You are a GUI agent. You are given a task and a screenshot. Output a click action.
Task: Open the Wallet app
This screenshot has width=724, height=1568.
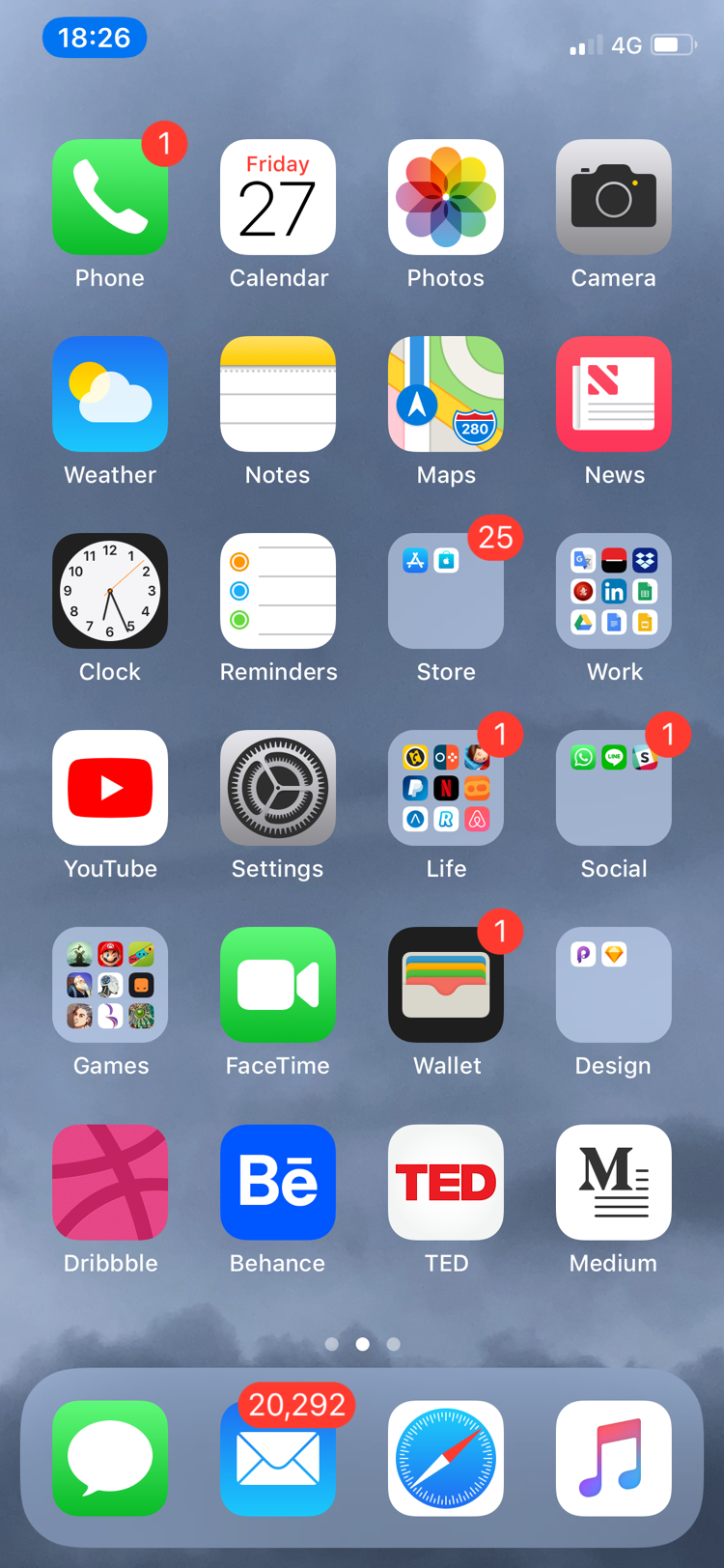tap(446, 985)
